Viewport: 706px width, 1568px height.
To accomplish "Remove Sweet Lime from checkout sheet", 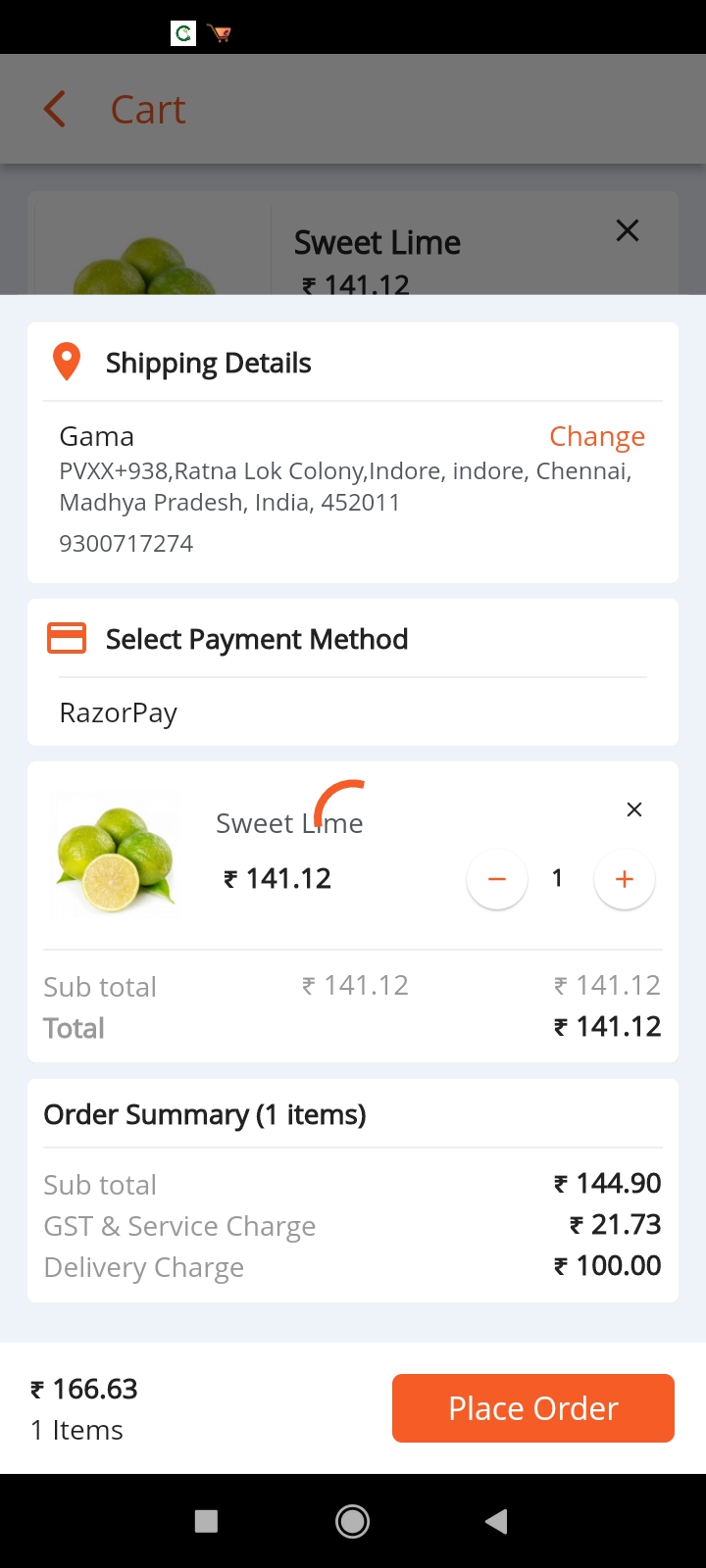I will coord(634,809).
